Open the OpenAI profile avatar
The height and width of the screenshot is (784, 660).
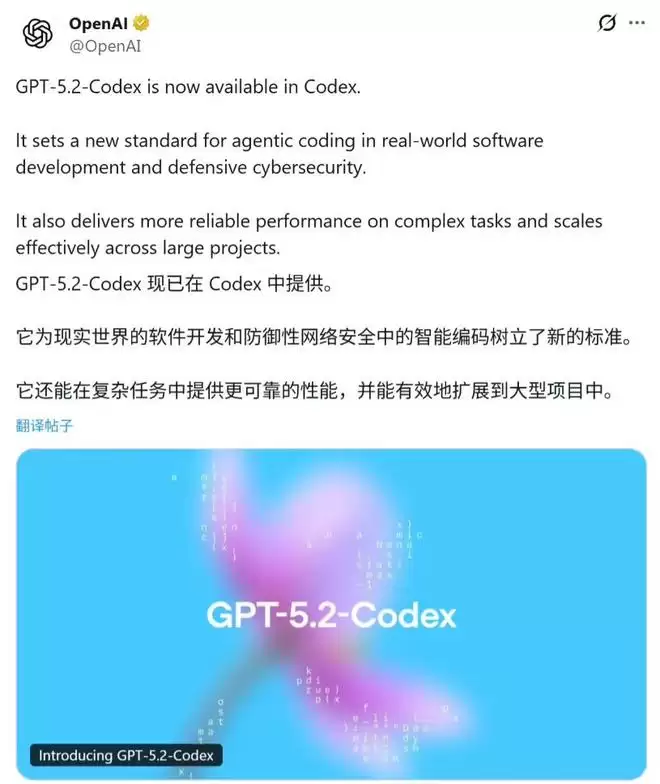pos(37,32)
